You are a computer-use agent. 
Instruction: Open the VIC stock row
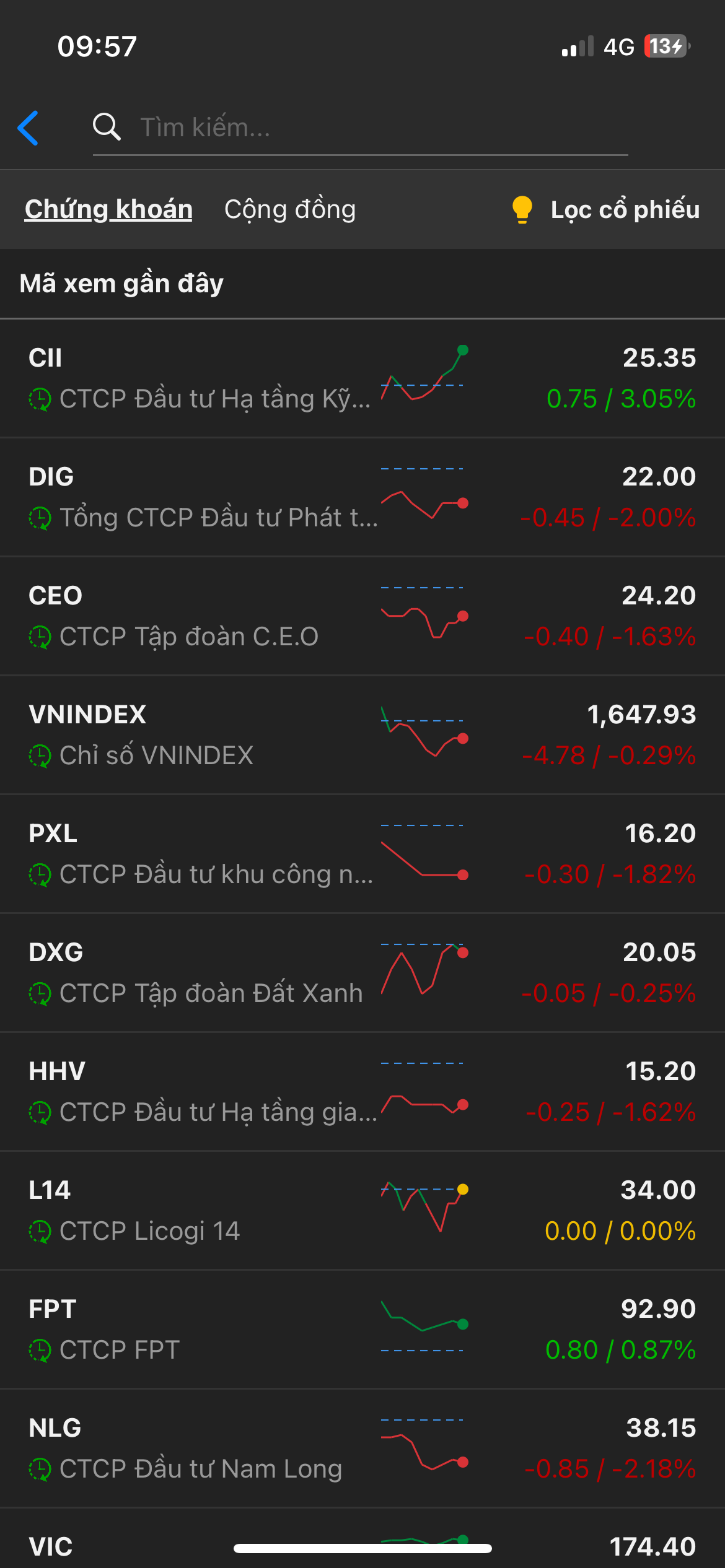click(x=124, y=1546)
